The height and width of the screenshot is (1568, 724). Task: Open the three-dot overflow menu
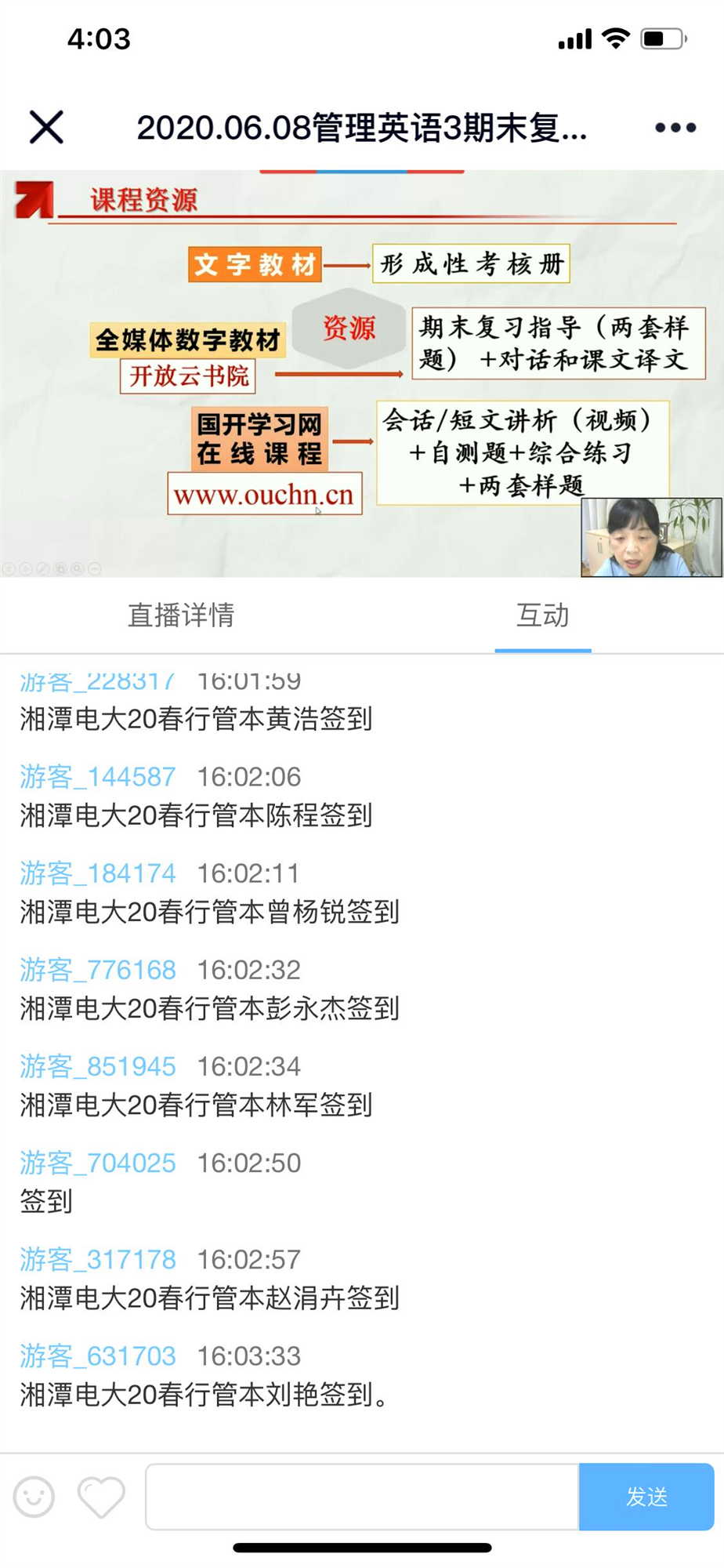[x=675, y=128]
